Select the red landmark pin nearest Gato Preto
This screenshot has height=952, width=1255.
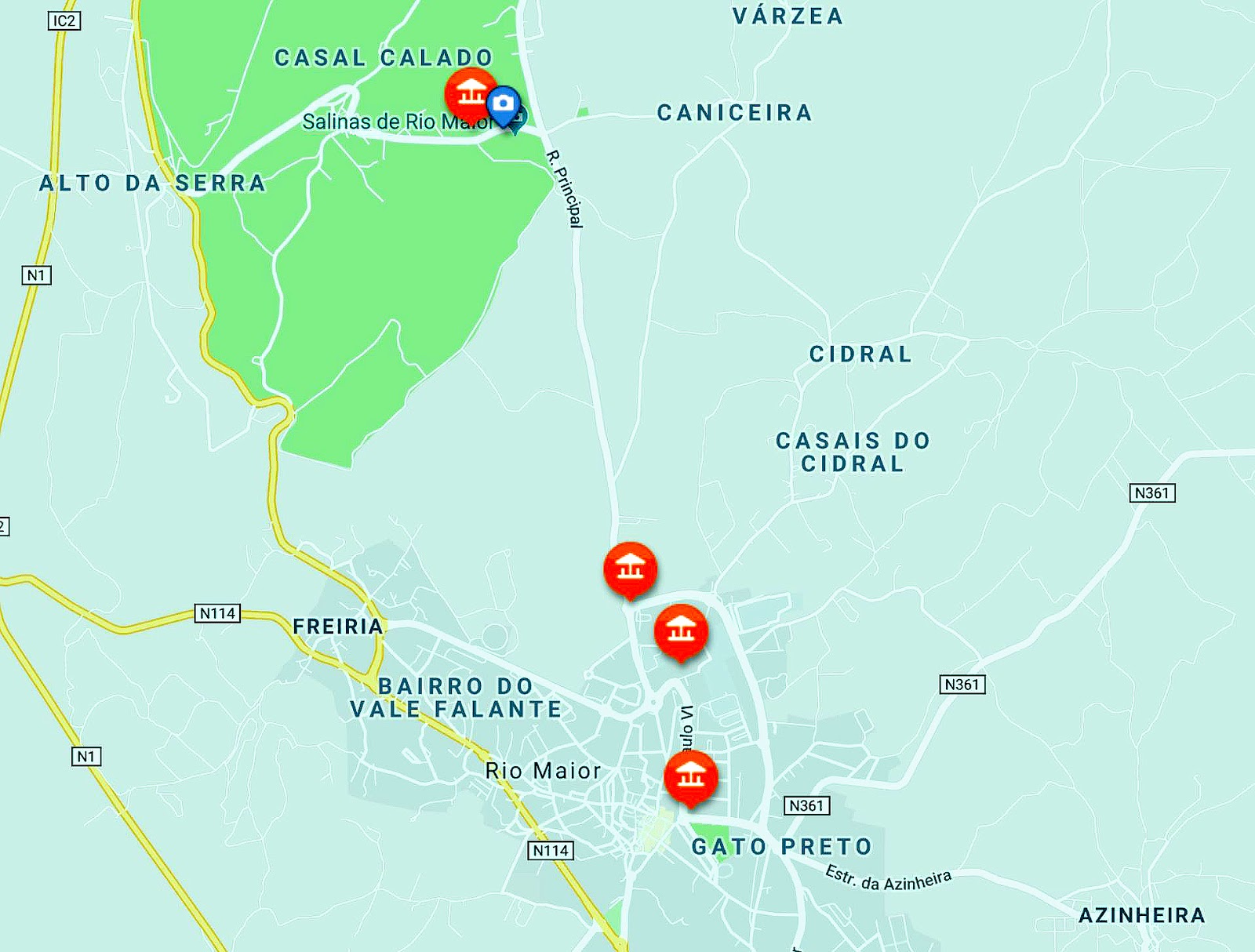click(690, 776)
